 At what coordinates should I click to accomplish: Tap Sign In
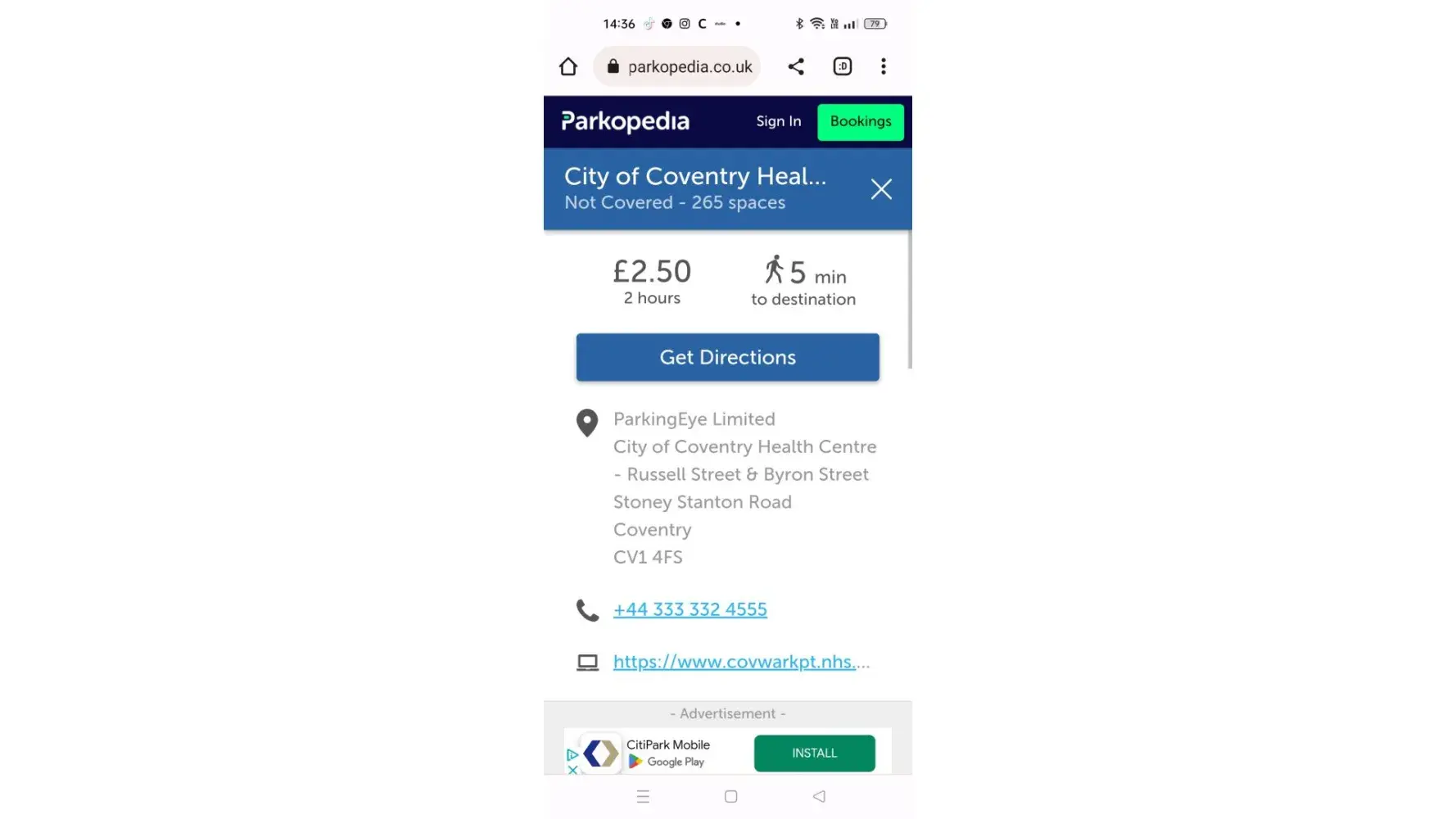(778, 121)
